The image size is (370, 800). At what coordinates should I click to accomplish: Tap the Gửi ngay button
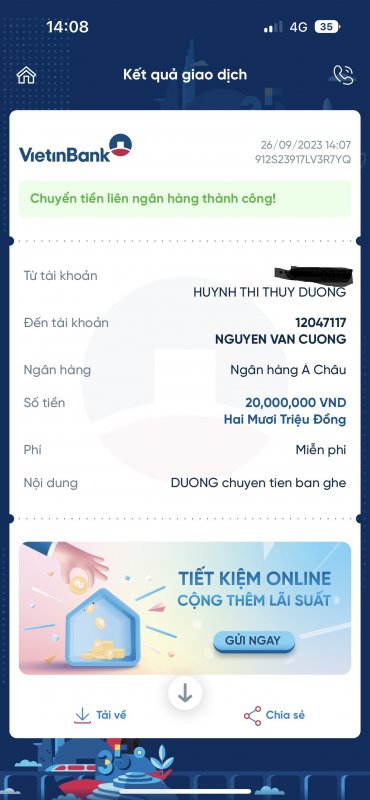254,640
